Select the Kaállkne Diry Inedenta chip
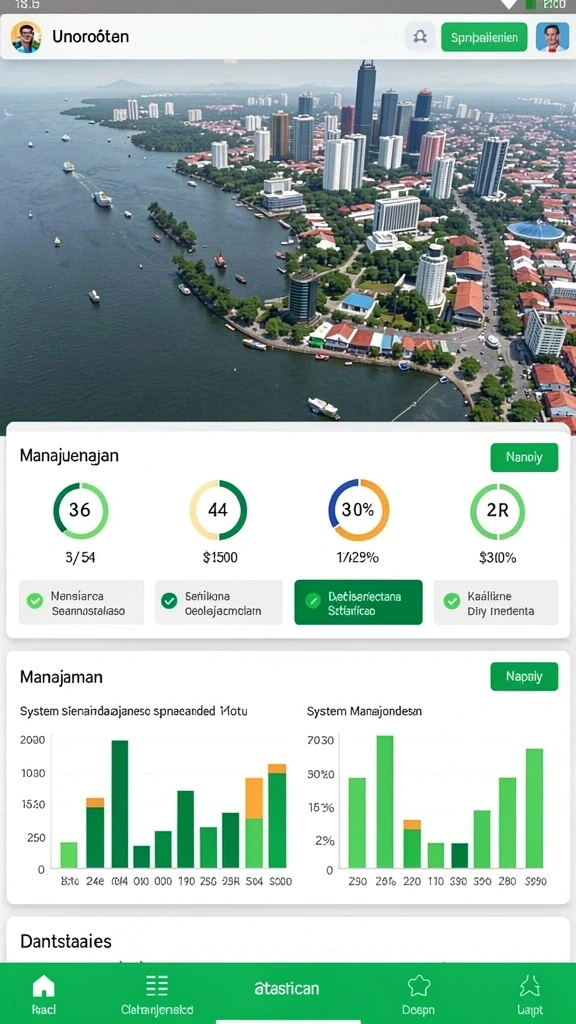The image size is (576, 1024). pos(496,603)
